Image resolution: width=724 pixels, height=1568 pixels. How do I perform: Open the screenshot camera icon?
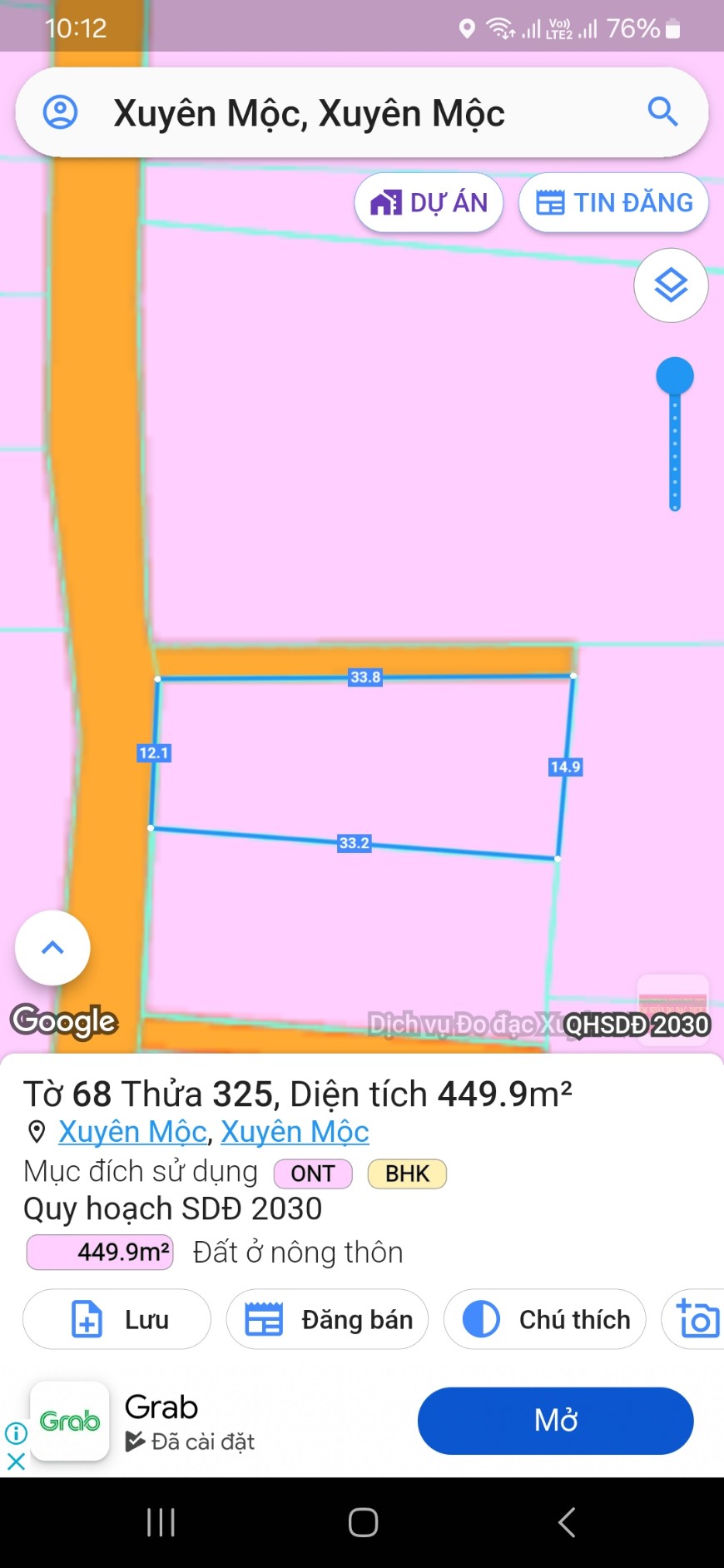tap(699, 1319)
